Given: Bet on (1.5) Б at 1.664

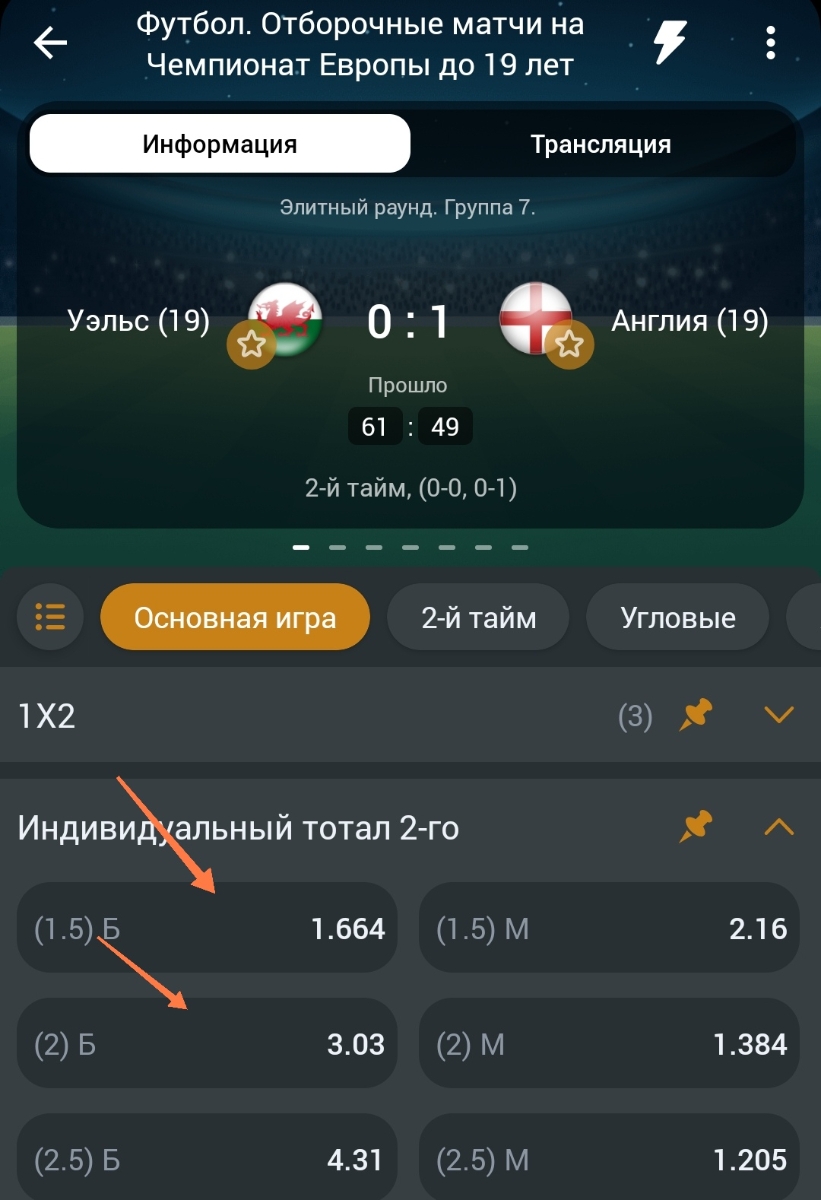Looking at the screenshot, I should coord(208,928).
